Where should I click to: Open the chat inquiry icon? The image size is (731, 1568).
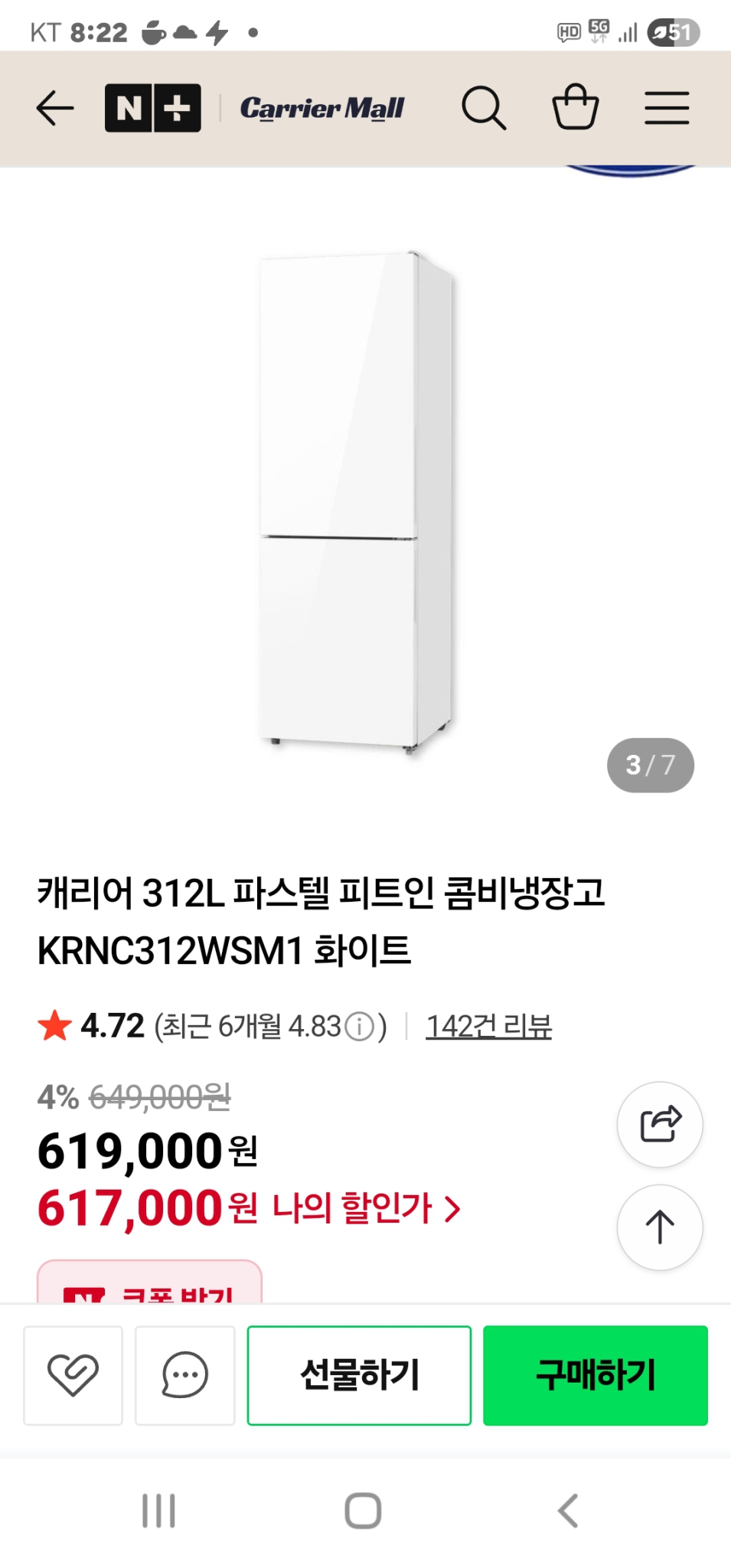coord(184,1374)
